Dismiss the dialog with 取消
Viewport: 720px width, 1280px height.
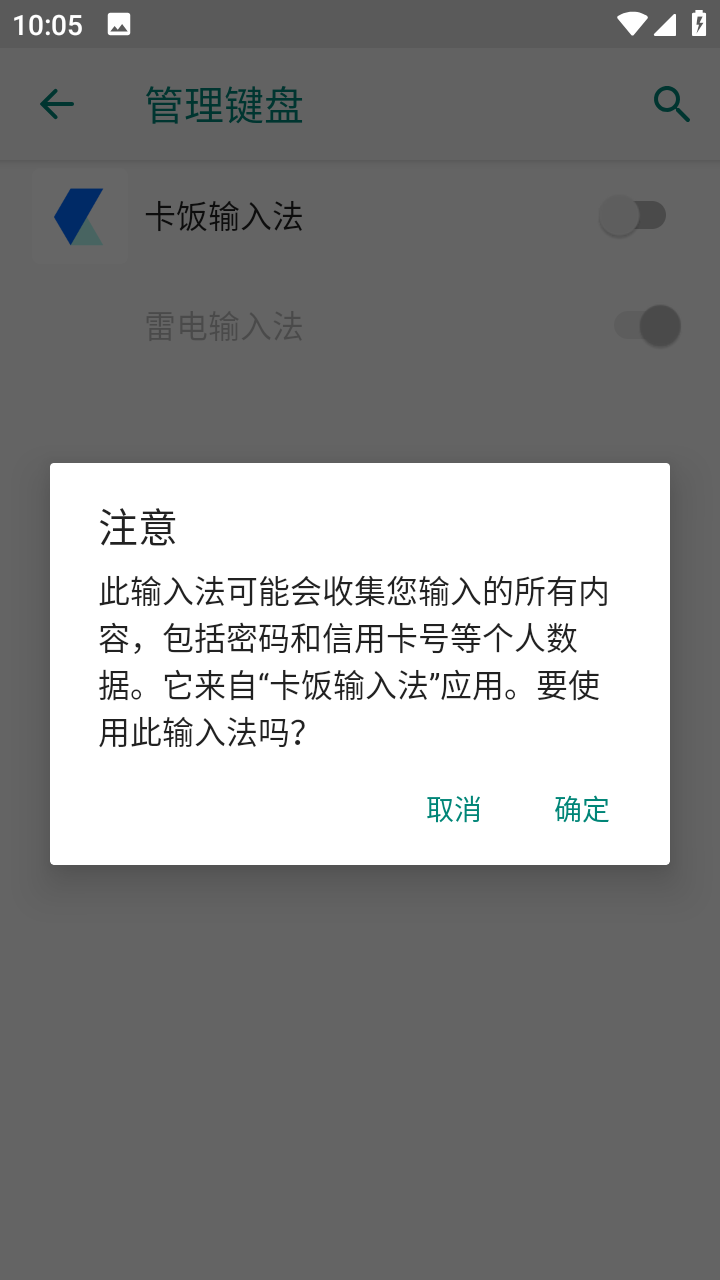pyautogui.click(x=453, y=809)
